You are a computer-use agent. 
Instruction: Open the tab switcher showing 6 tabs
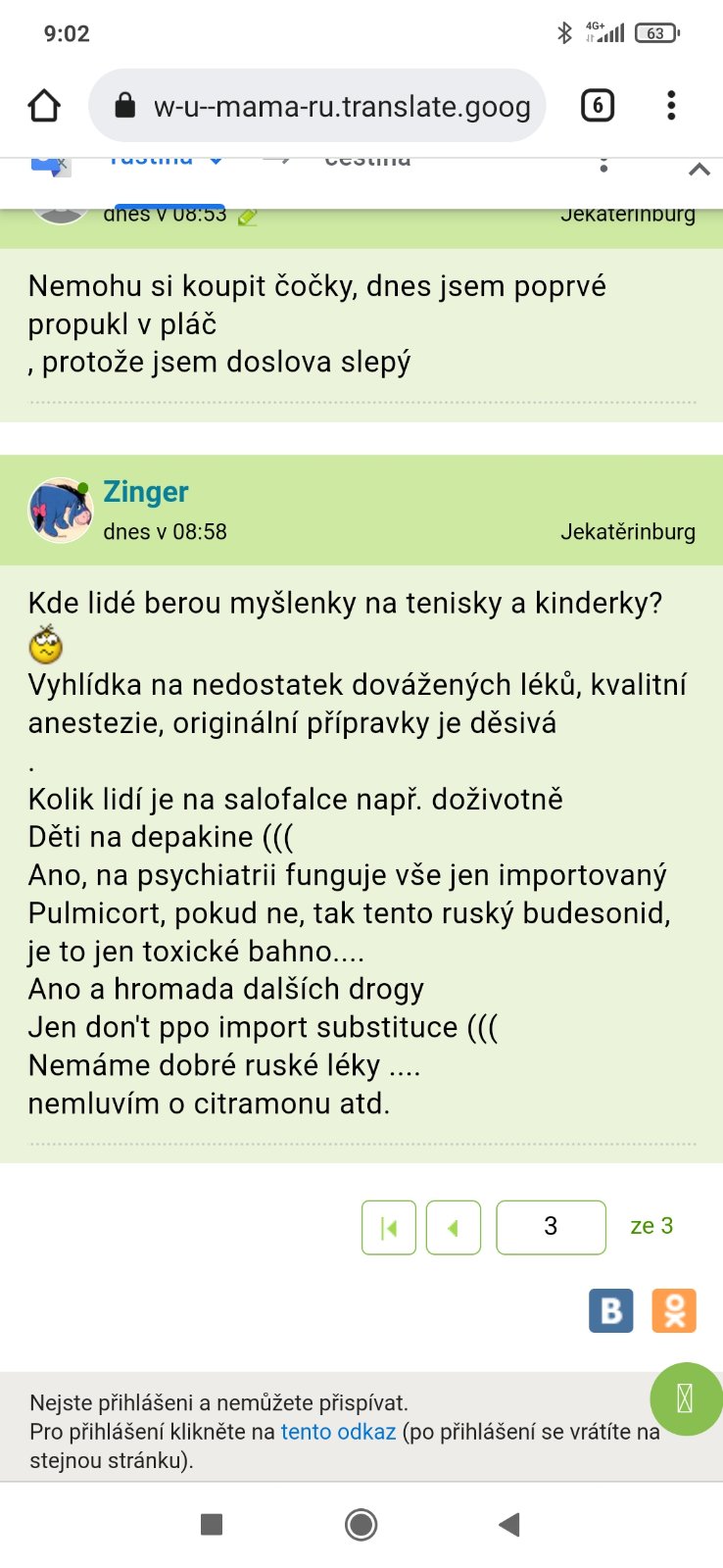click(598, 106)
